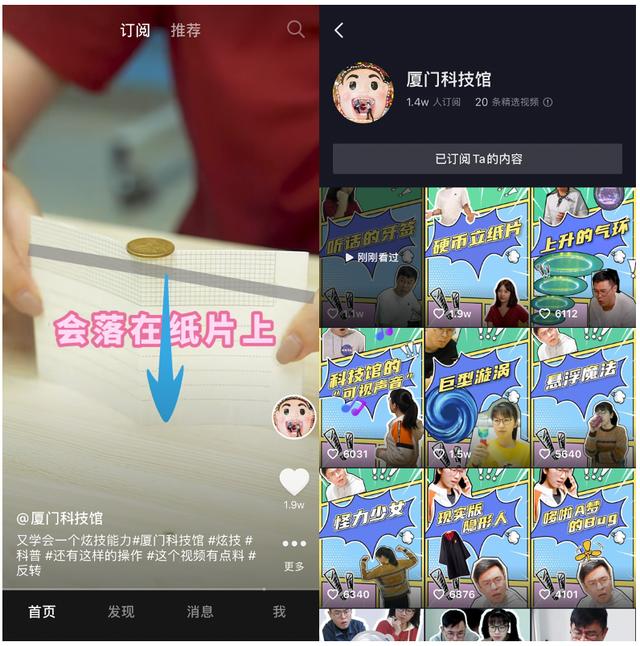Like the video with the heart icon
The image size is (640, 646).
point(294,482)
